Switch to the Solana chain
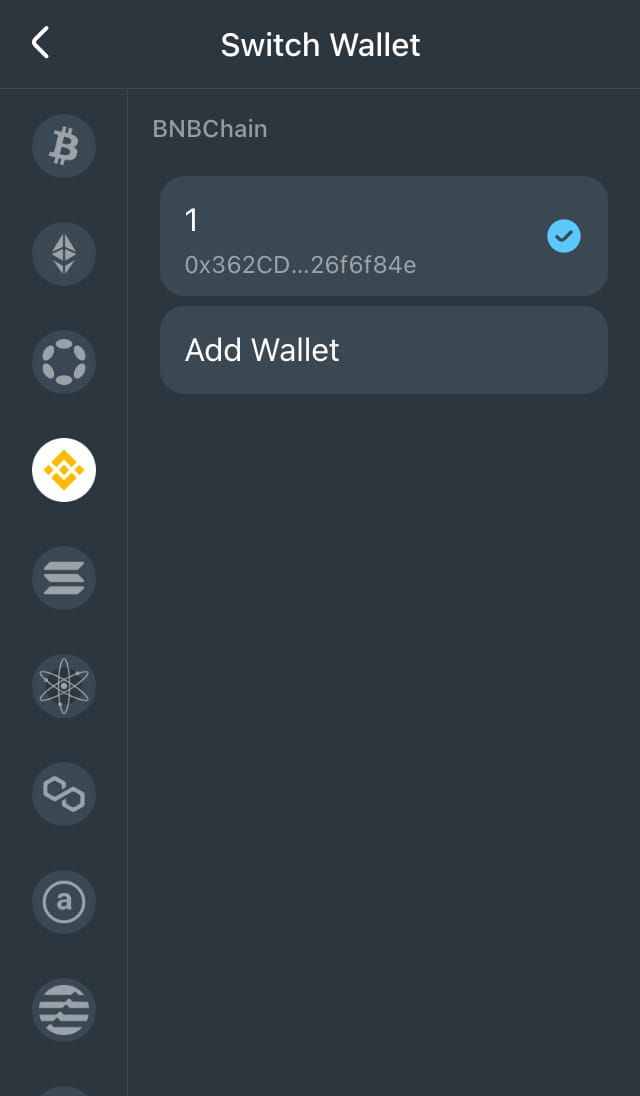640x1096 pixels. [64, 578]
